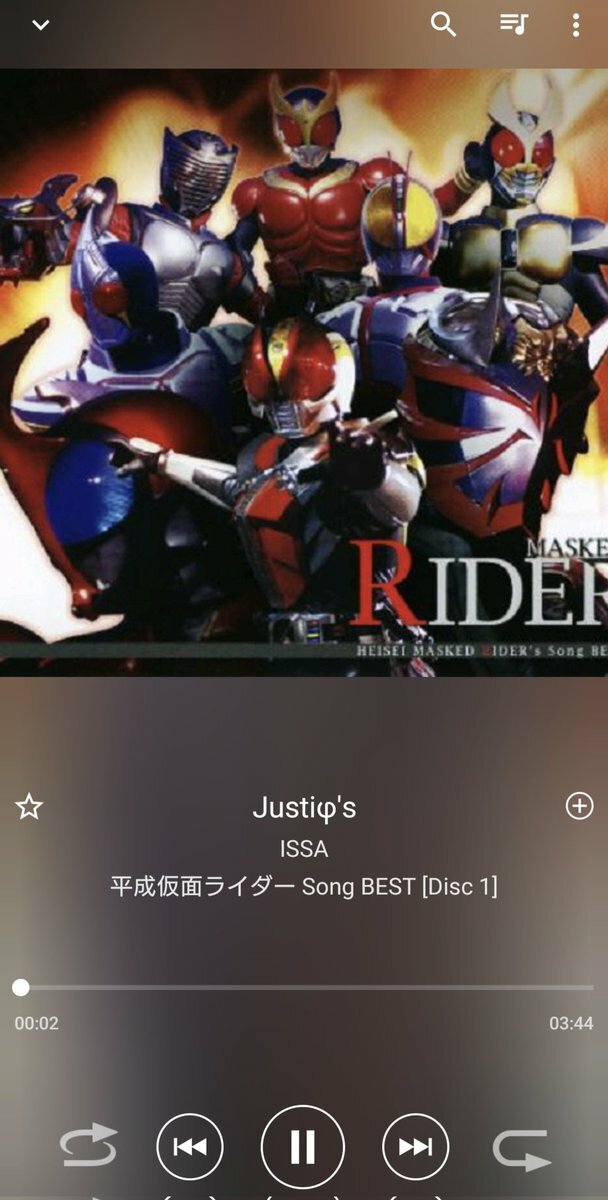Viewport: 608px width, 1200px height.
Task: Collapse the player with the down chevron
Action: pos(41,25)
